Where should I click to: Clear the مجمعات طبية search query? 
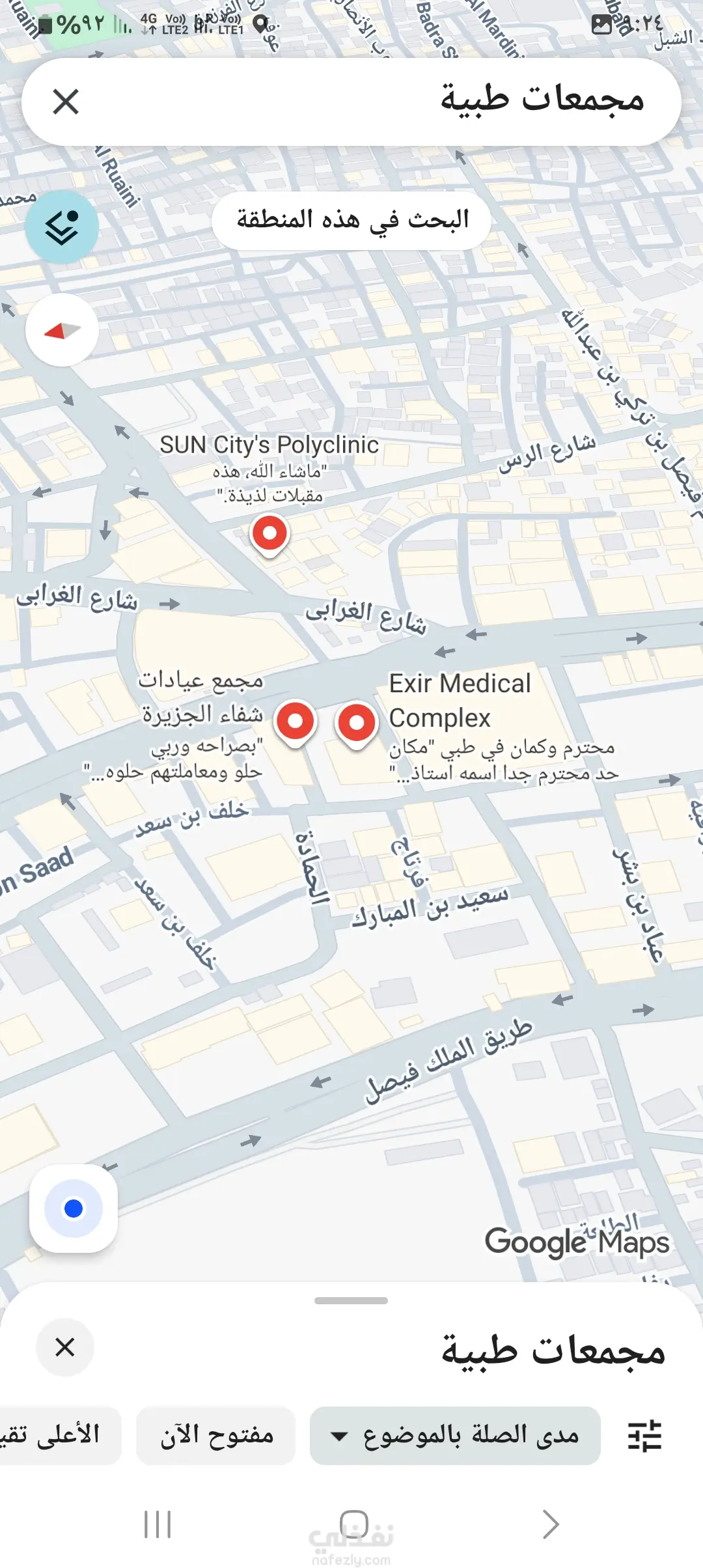tap(66, 102)
